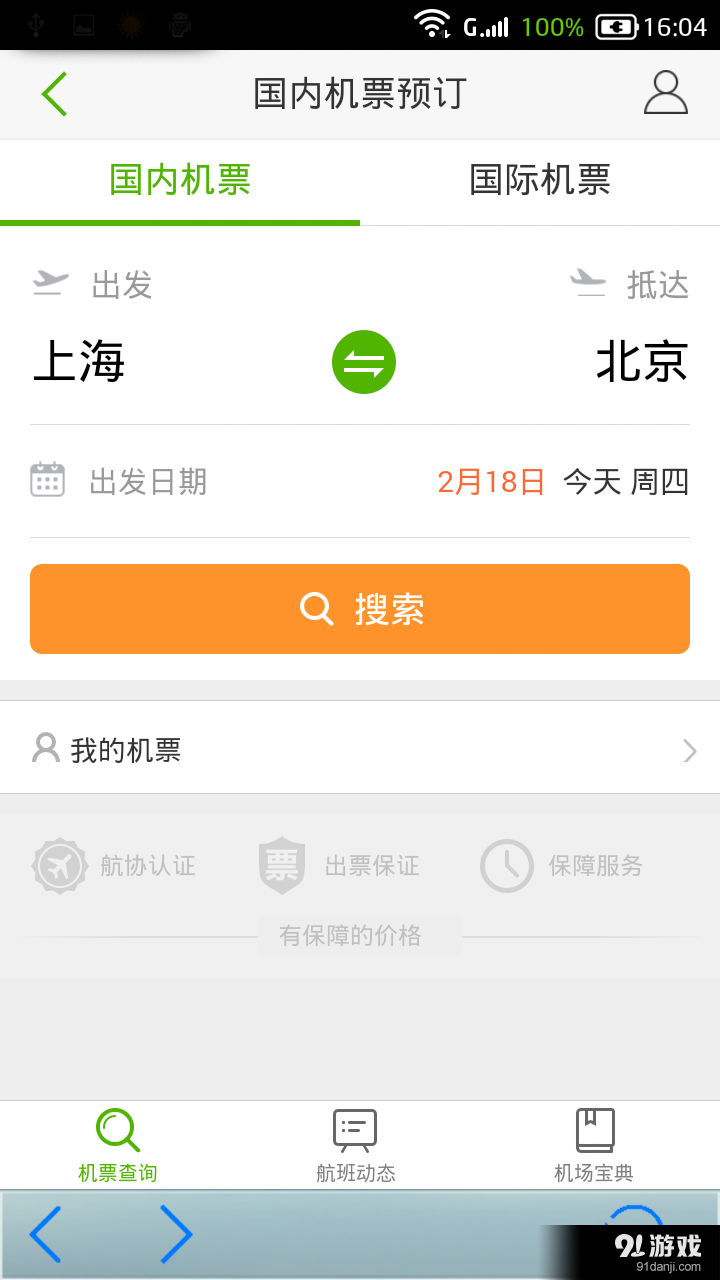The width and height of the screenshot is (720, 1280).
Task: Click the forward arrow at screen bottom
Action: click(177, 1235)
